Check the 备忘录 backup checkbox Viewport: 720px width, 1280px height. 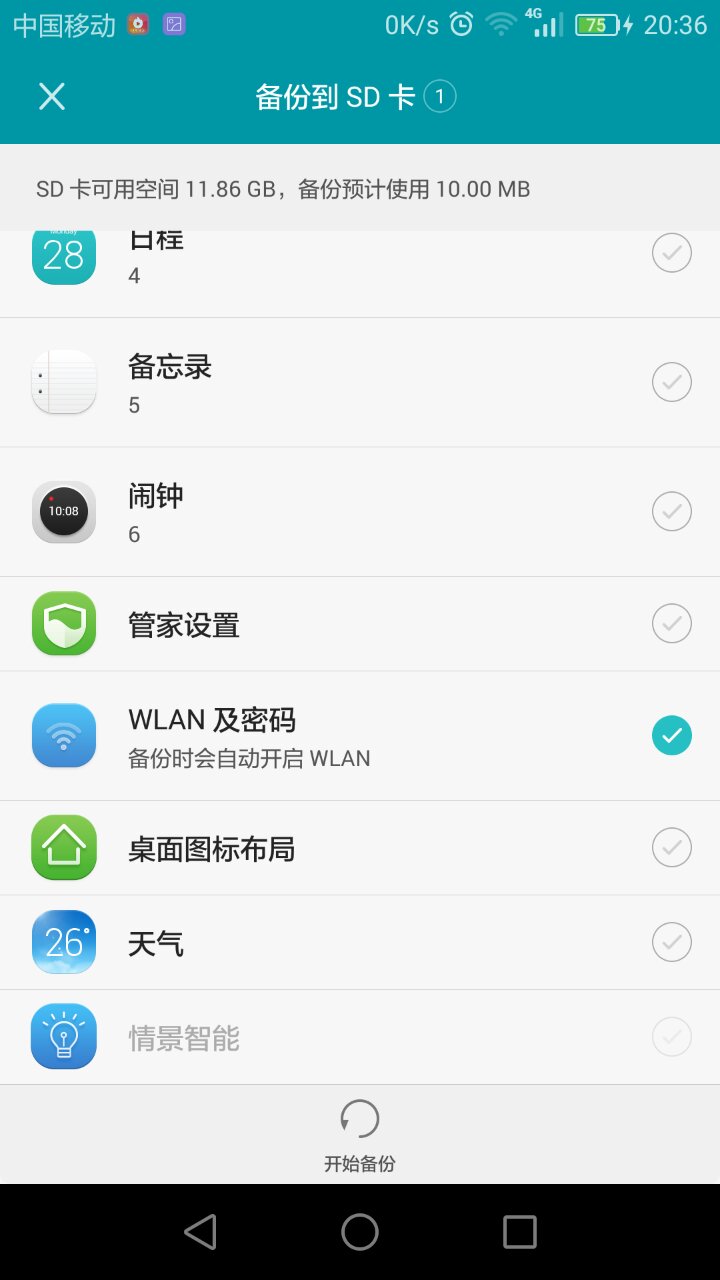click(671, 381)
